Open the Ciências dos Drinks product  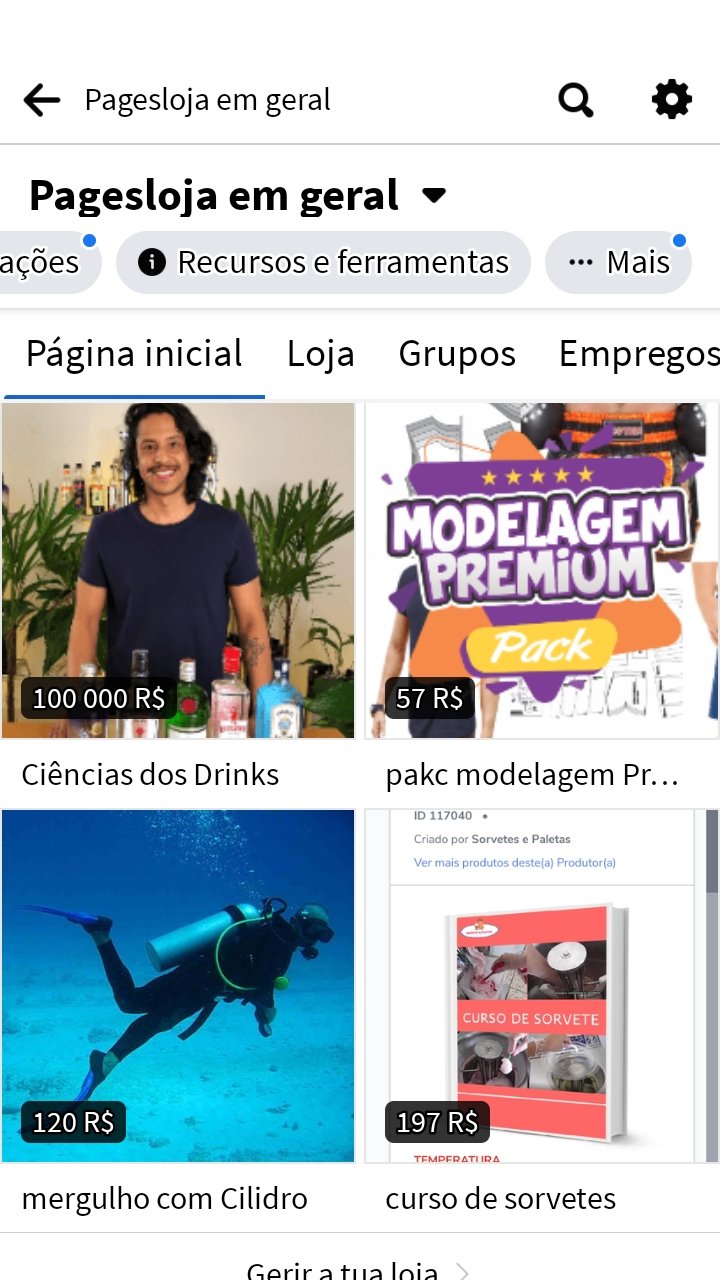click(178, 570)
